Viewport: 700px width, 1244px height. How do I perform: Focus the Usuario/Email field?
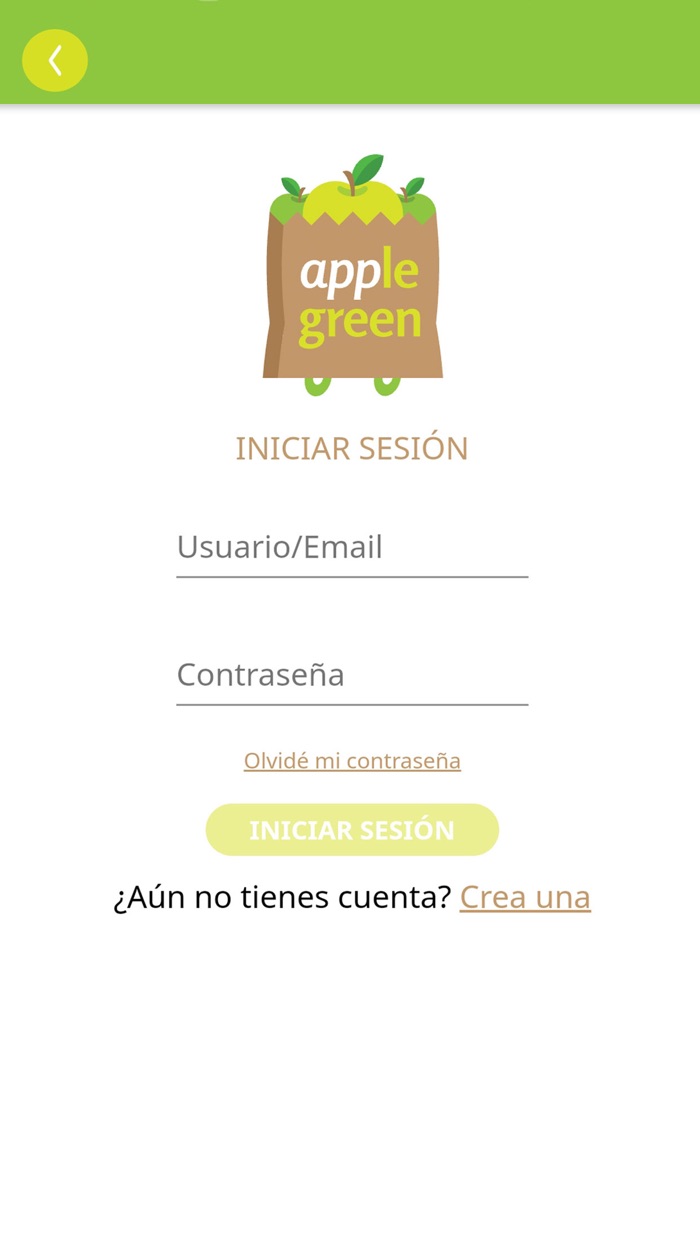(x=351, y=548)
